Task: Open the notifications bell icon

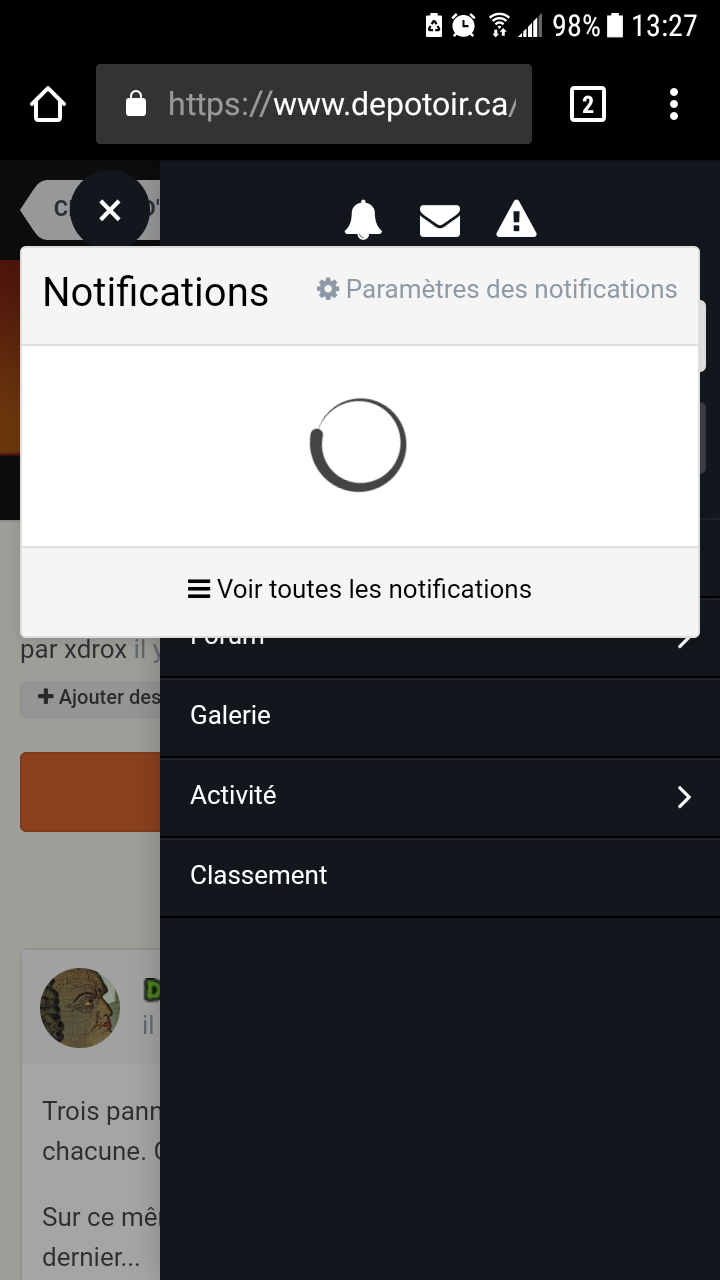Action: pos(363,219)
